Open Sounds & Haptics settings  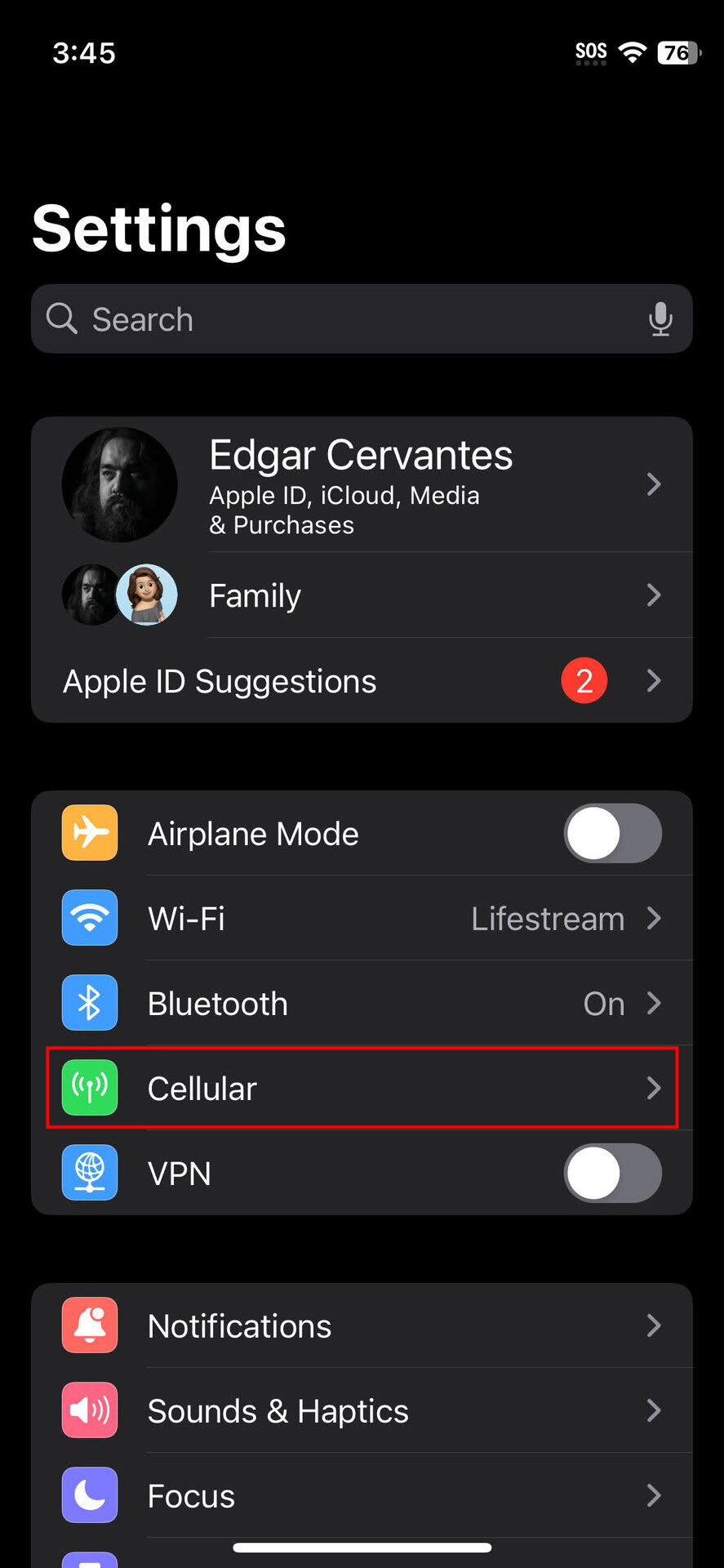point(362,1411)
